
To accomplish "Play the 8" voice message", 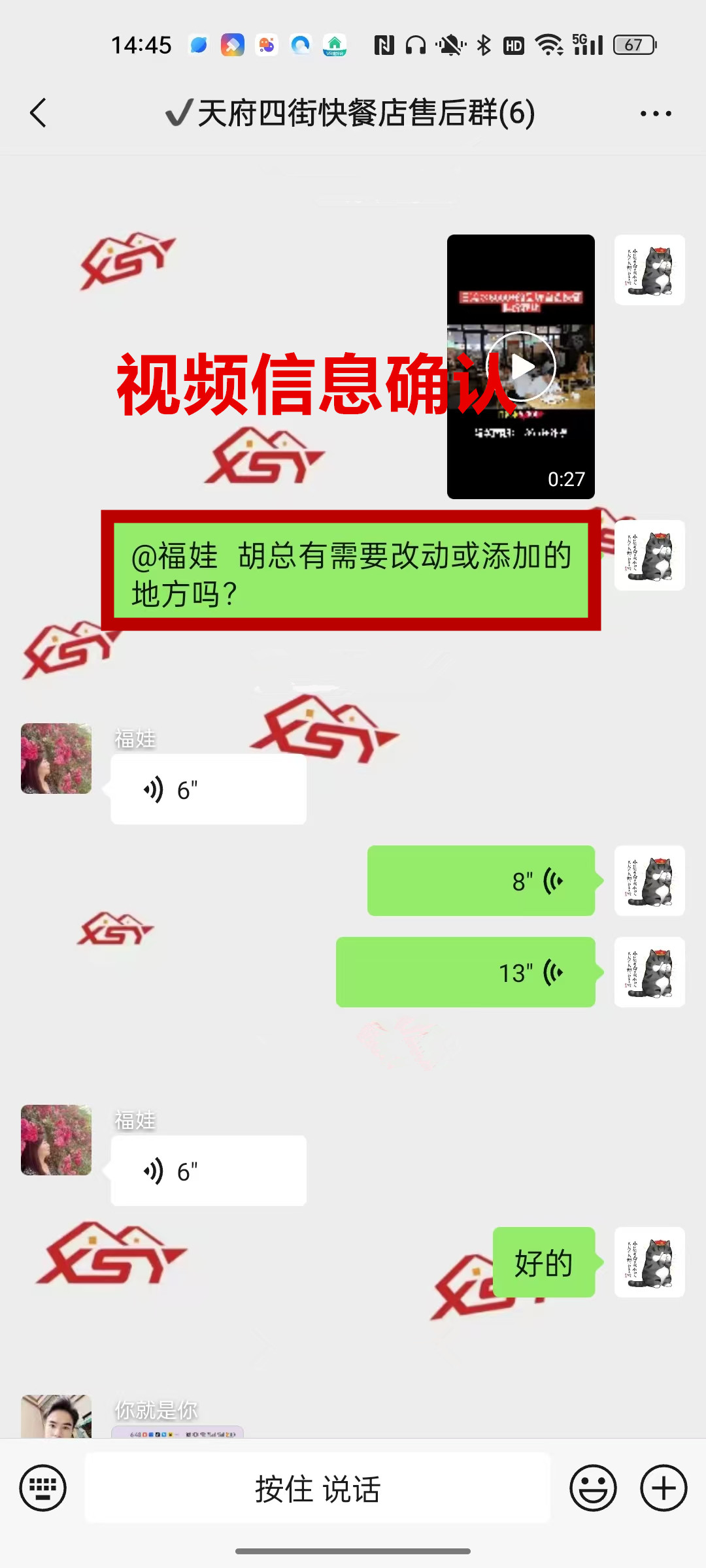I will click(481, 881).
